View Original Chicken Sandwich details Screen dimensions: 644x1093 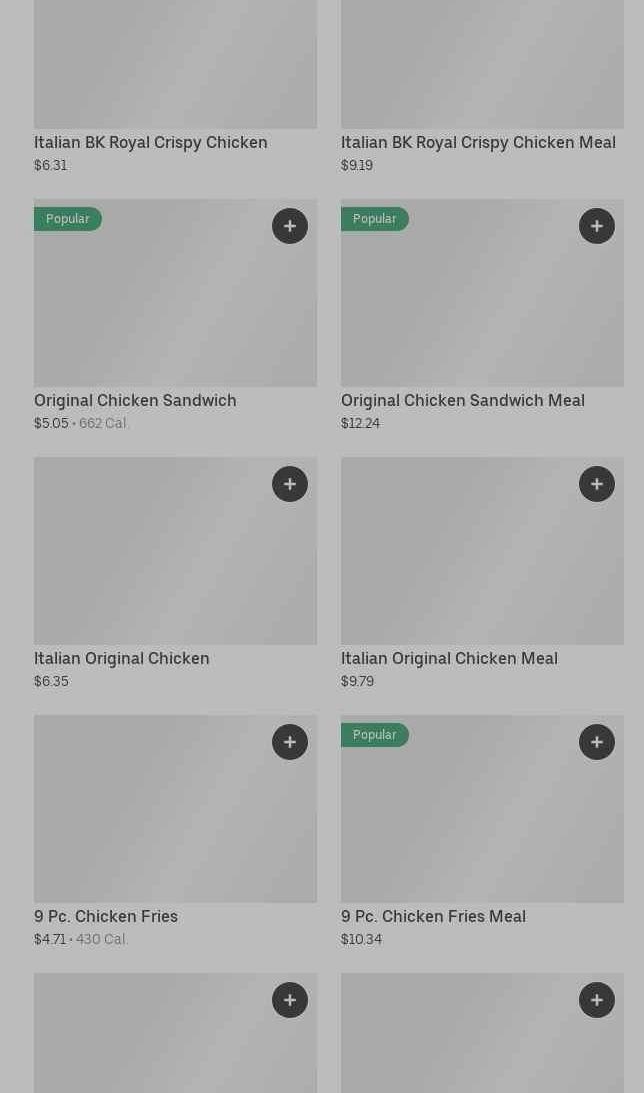[x=135, y=400]
